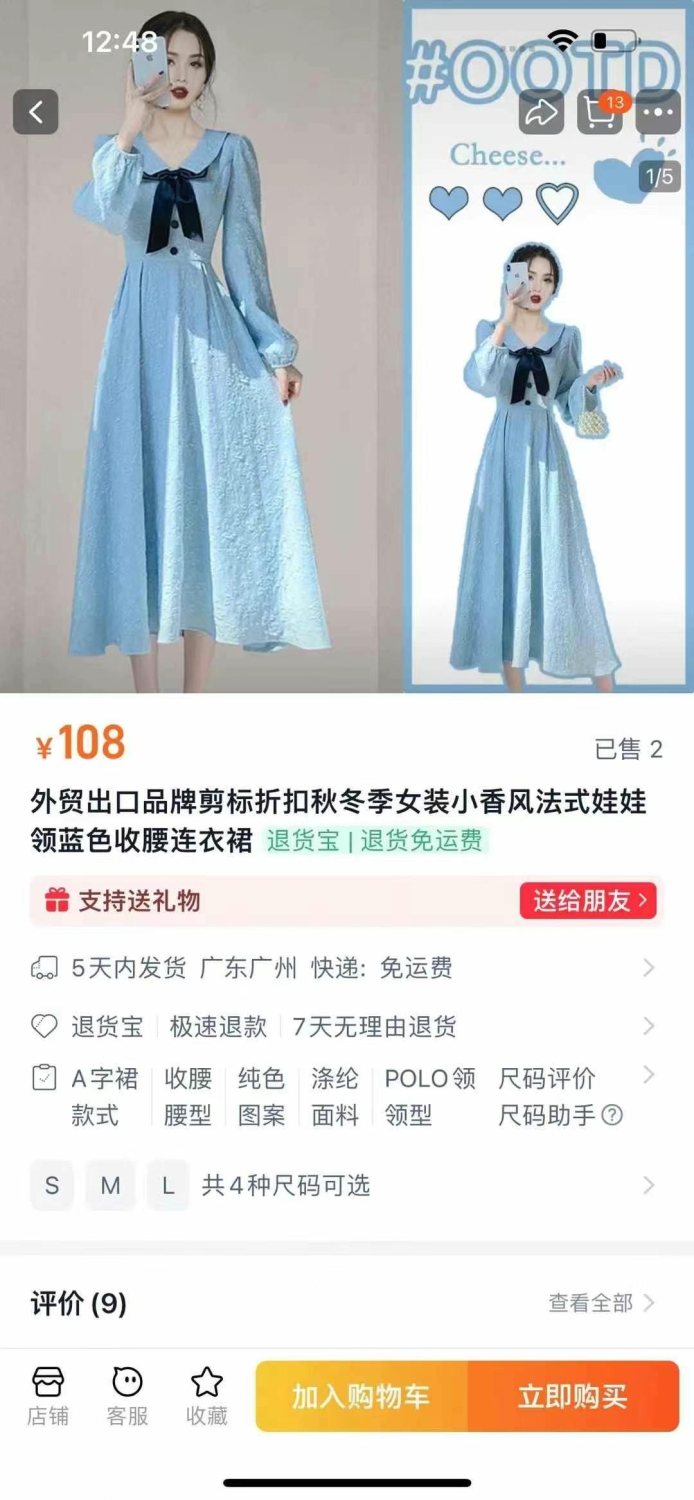Open the 退货宝 return policy row

(x=346, y=1026)
